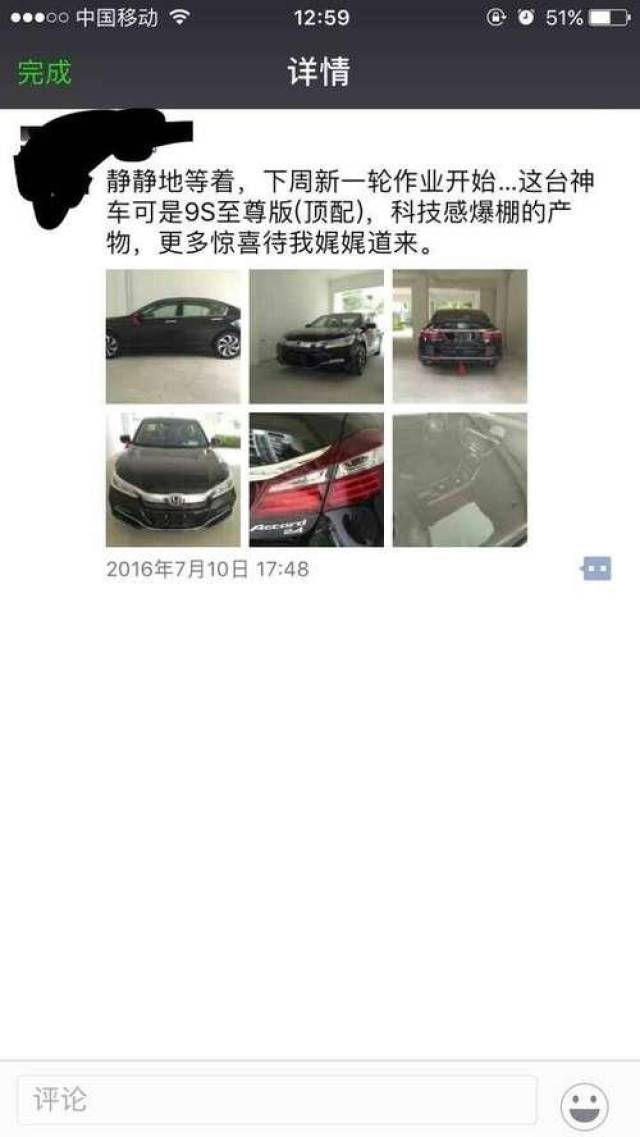Open the emoji picker smiley
The width and height of the screenshot is (640, 1137).
pos(584,1106)
